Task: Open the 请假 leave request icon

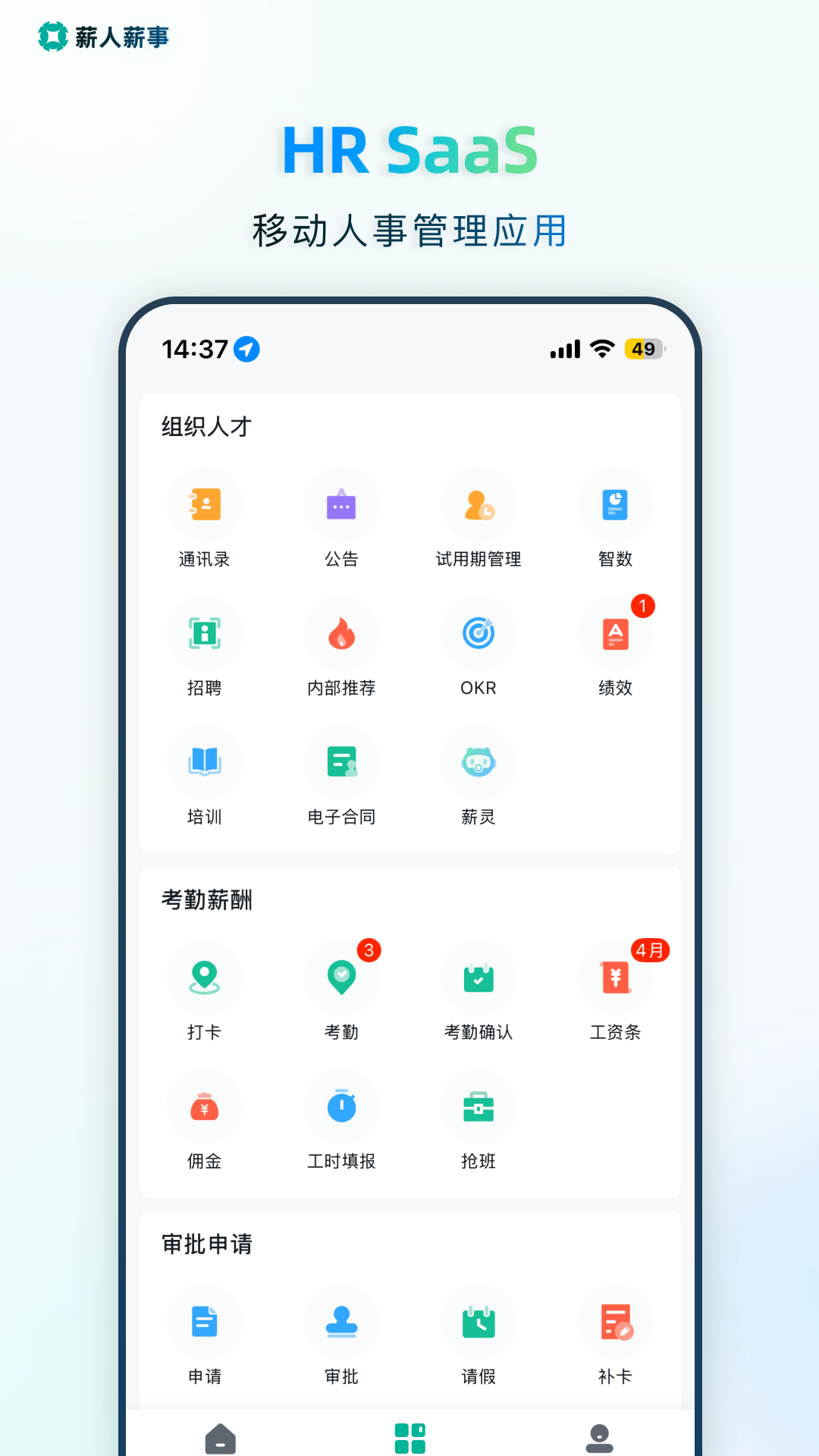Action: [478, 1323]
